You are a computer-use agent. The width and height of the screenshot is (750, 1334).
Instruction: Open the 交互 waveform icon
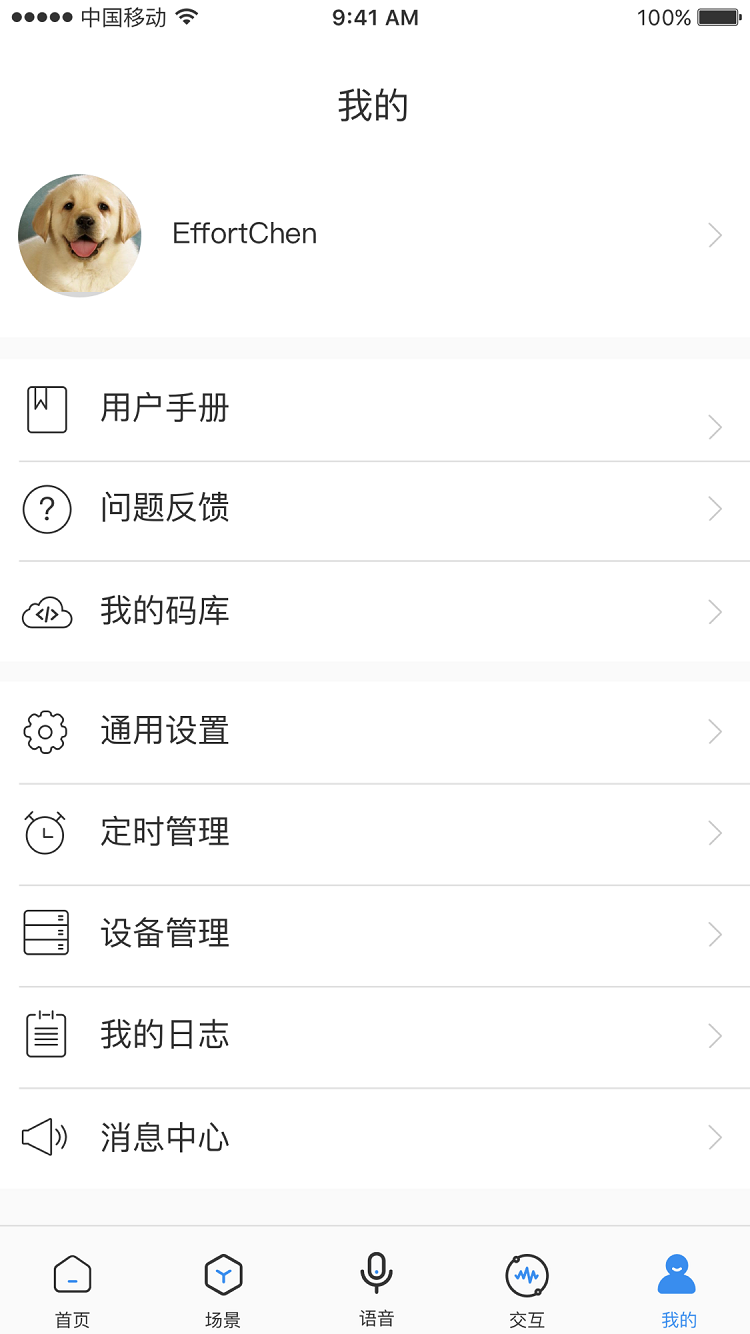tap(527, 1275)
